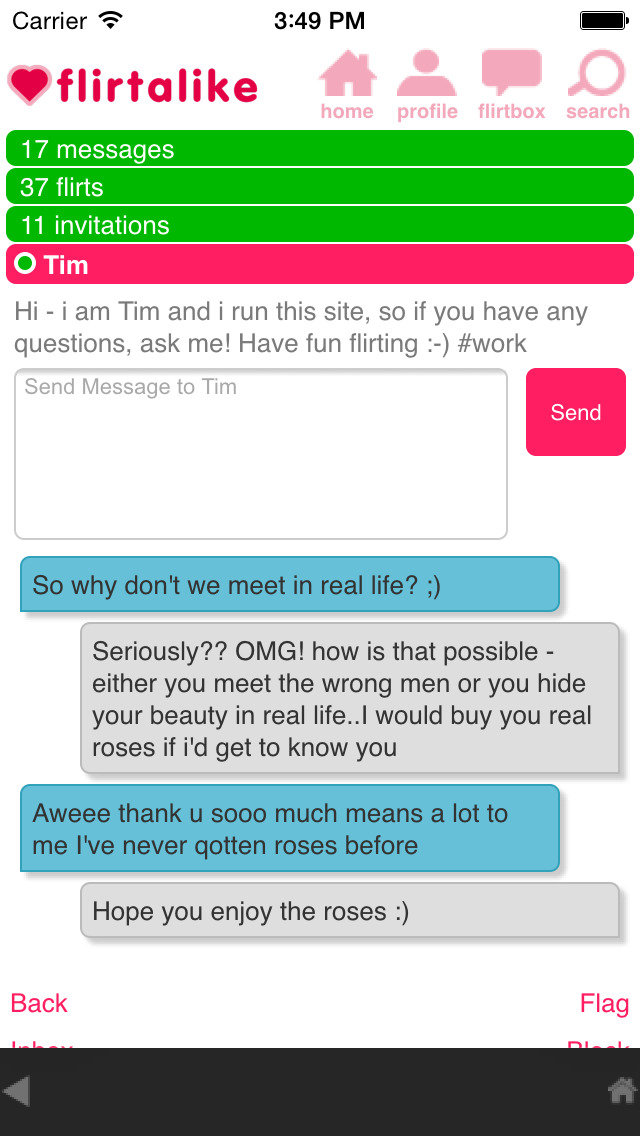Open the 11 invitations
640x1136 pixels.
320,225
